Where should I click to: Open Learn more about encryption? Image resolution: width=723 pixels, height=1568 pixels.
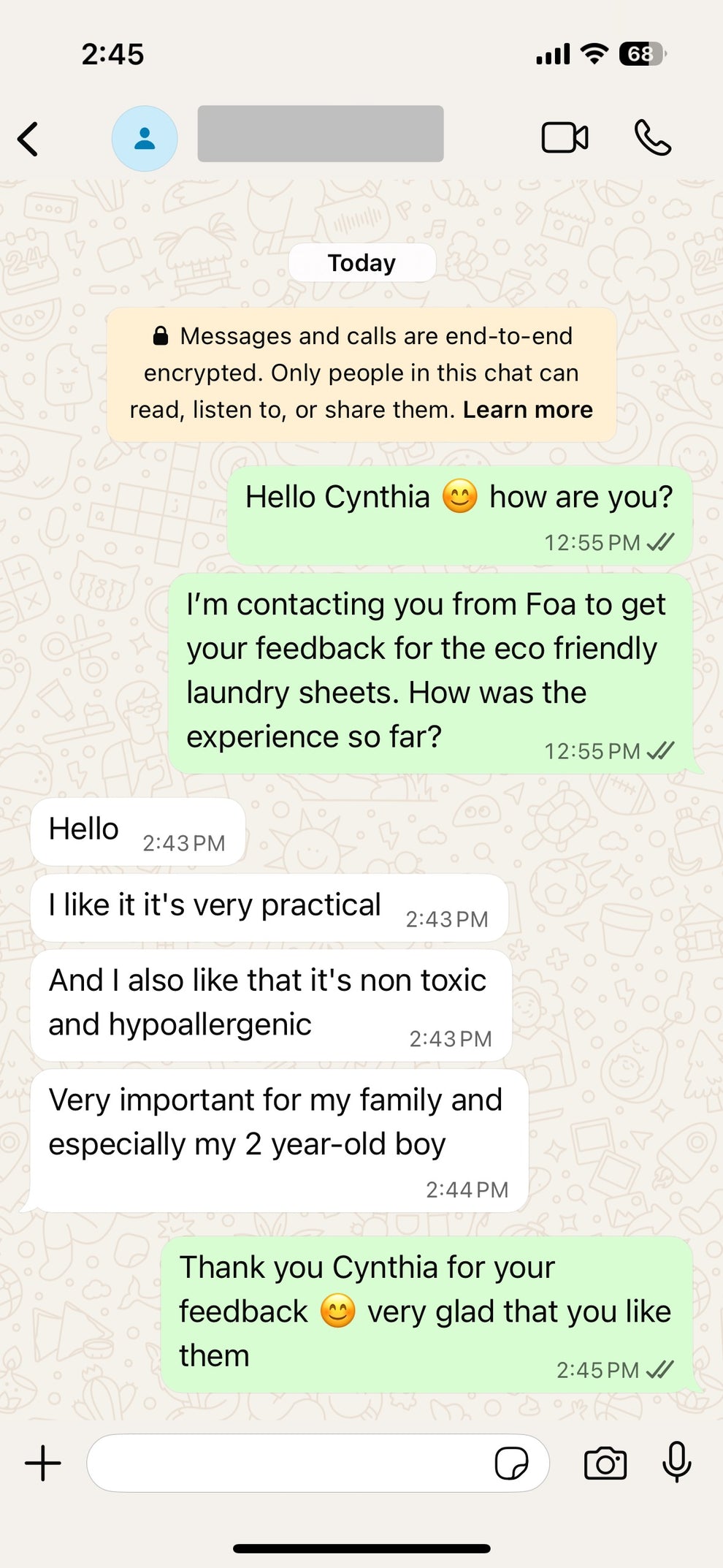pyautogui.click(x=527, y=410)
